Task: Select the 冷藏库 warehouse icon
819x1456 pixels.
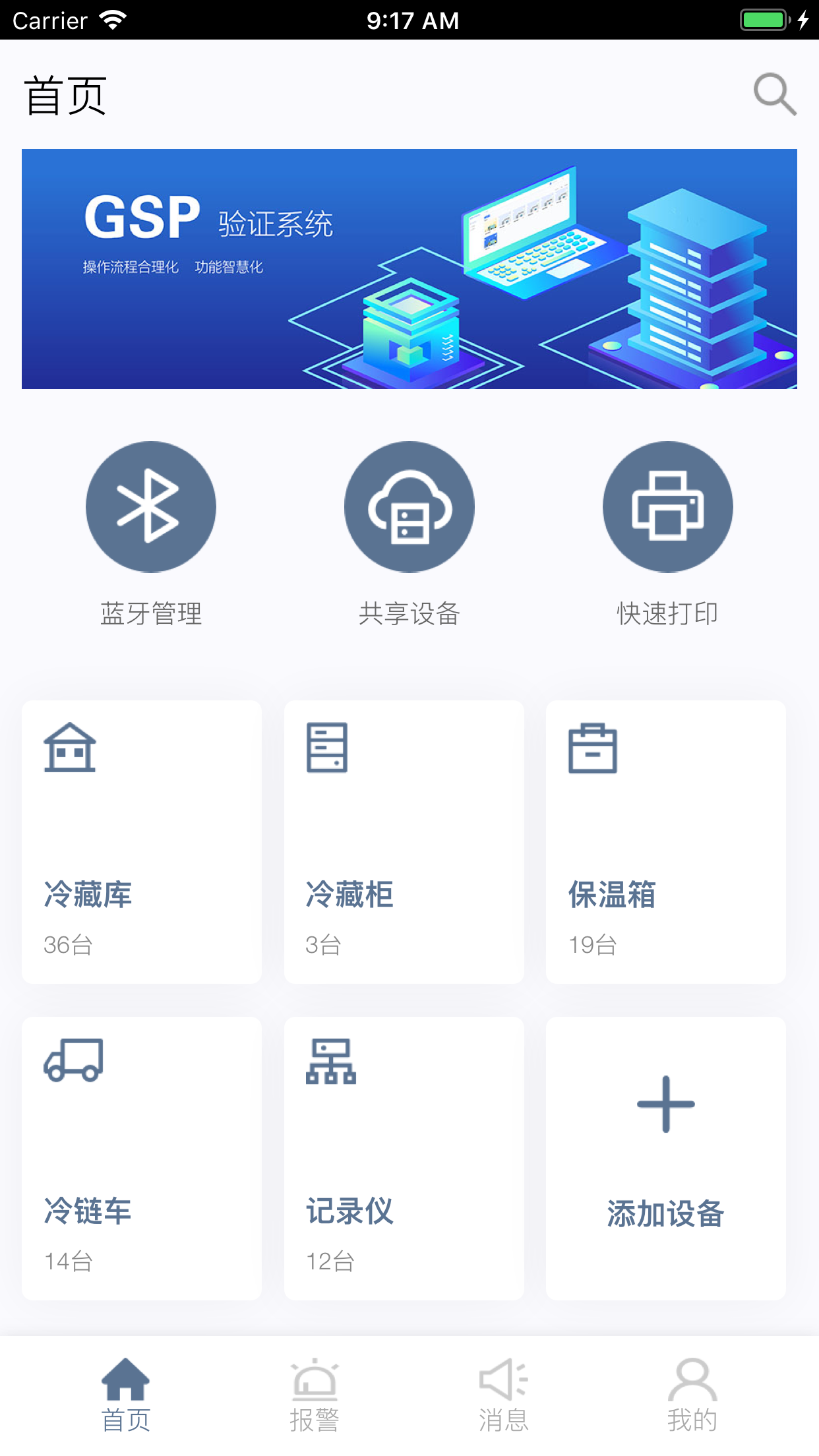Action: point(69,748)
